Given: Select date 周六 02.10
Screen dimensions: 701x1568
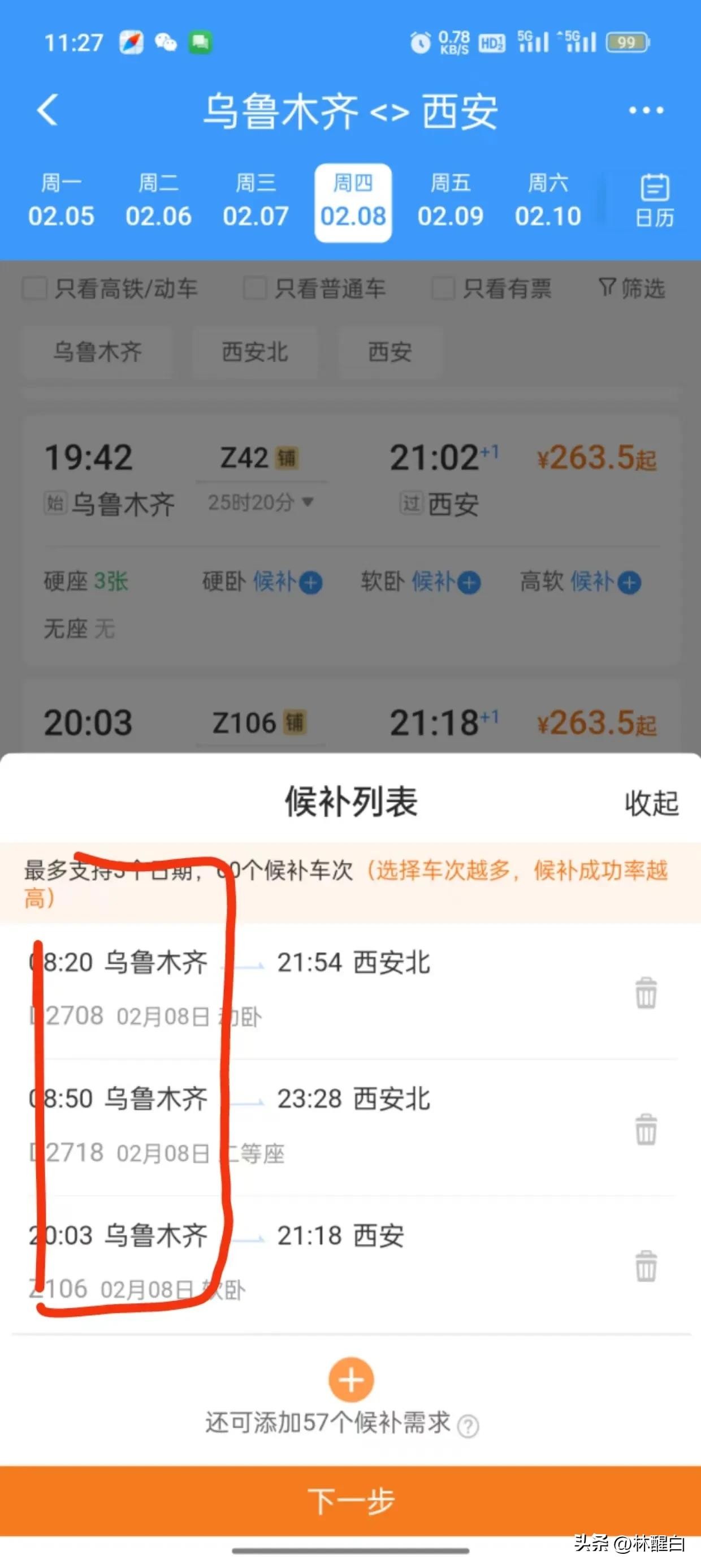Looking at the screenshot, I should point(548,201).
